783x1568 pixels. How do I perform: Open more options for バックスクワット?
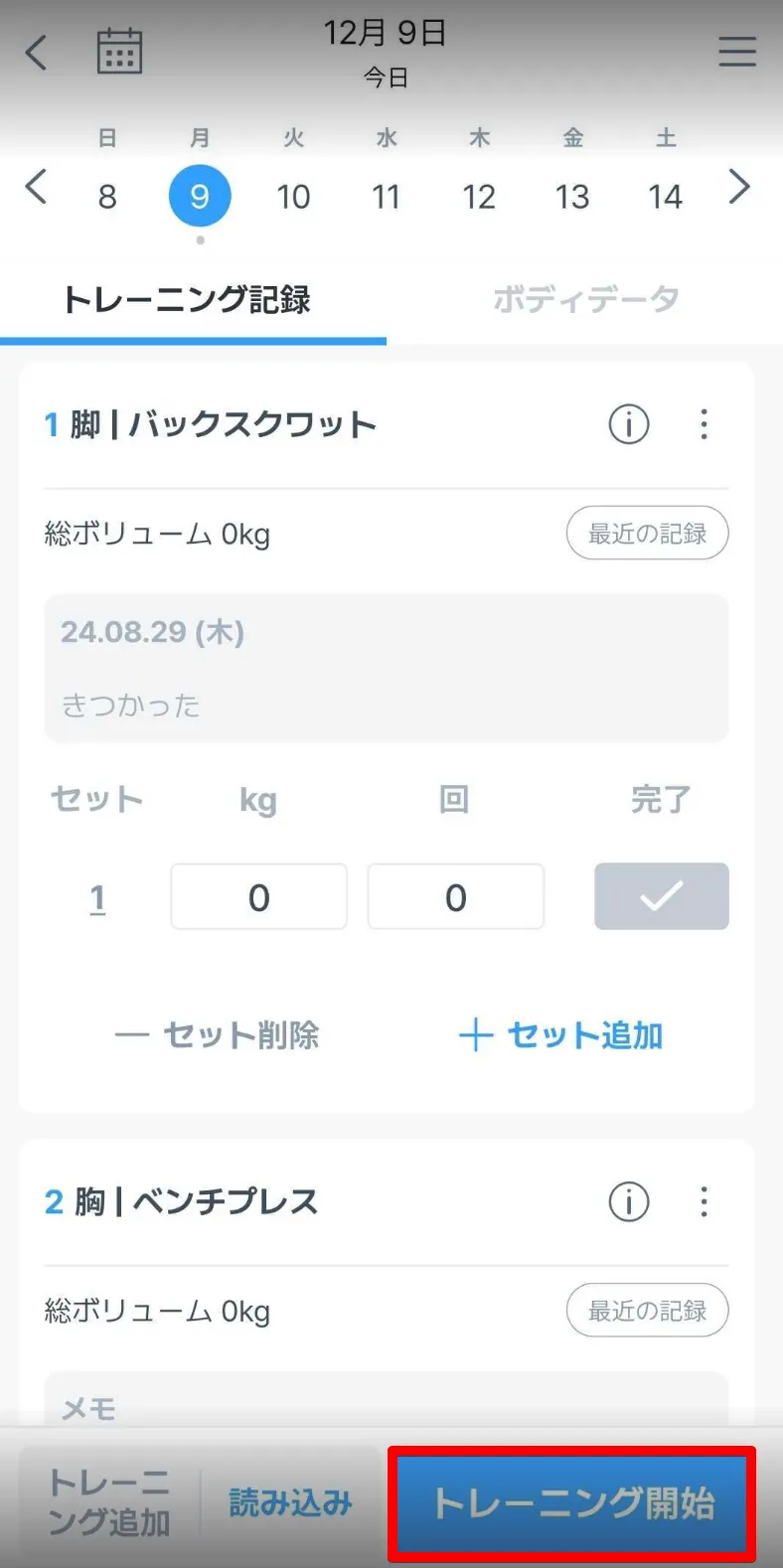point(704,425)
